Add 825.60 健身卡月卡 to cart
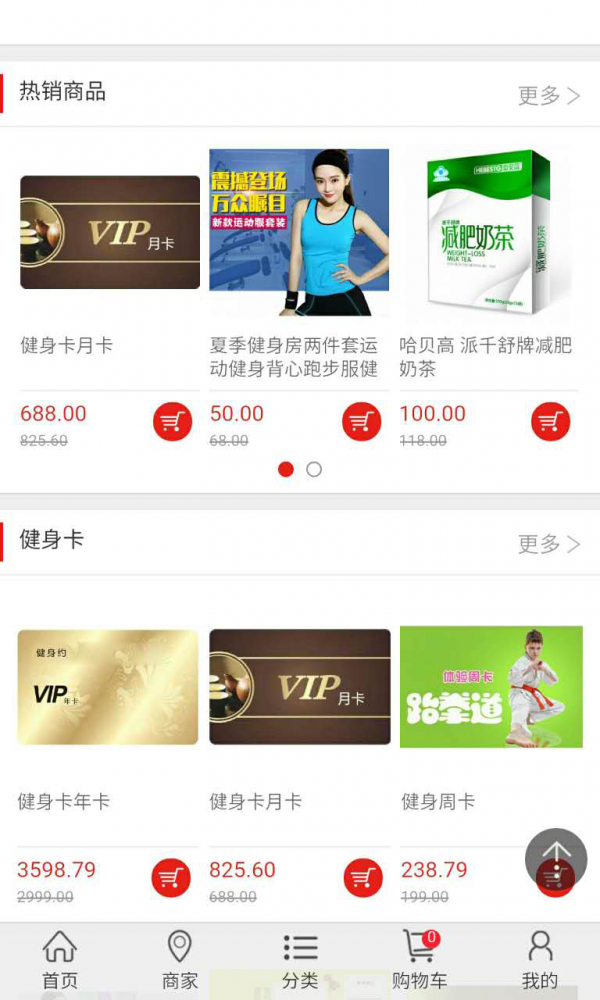 click(363, 878)
